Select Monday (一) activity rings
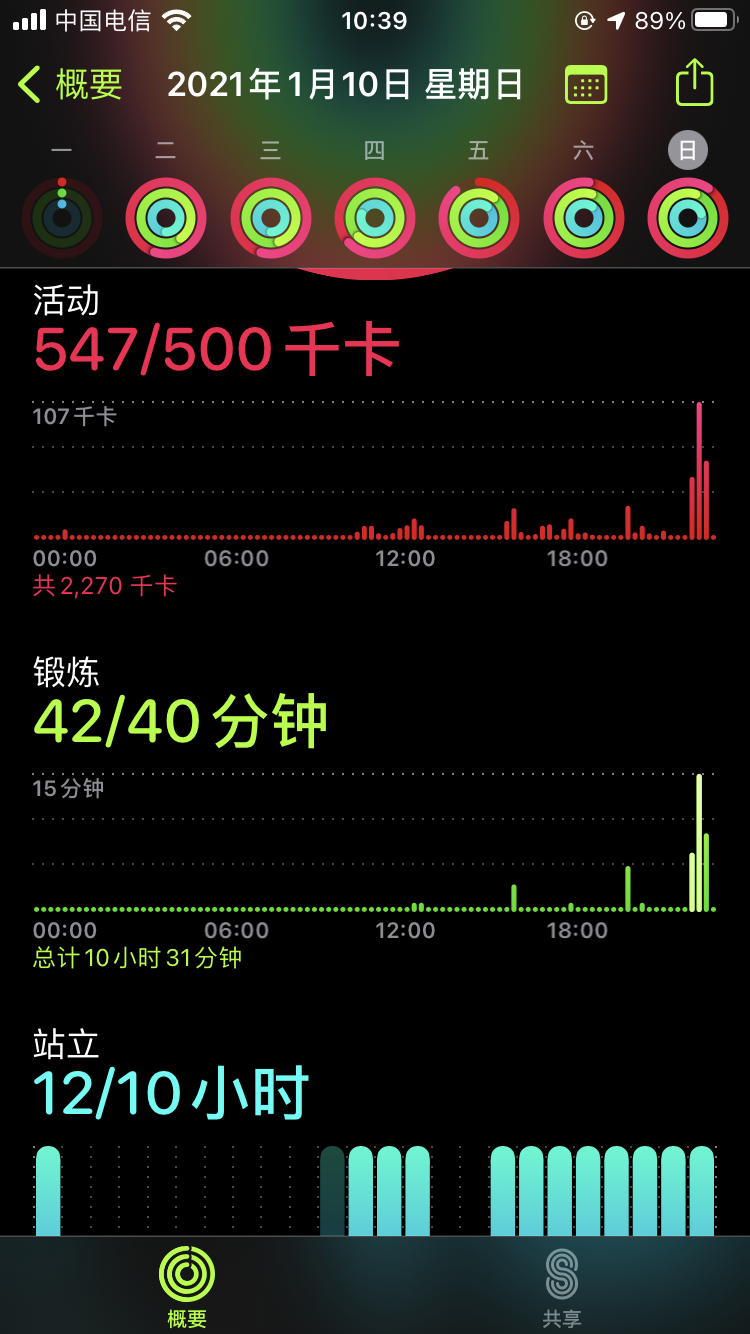 click(62, 217)
